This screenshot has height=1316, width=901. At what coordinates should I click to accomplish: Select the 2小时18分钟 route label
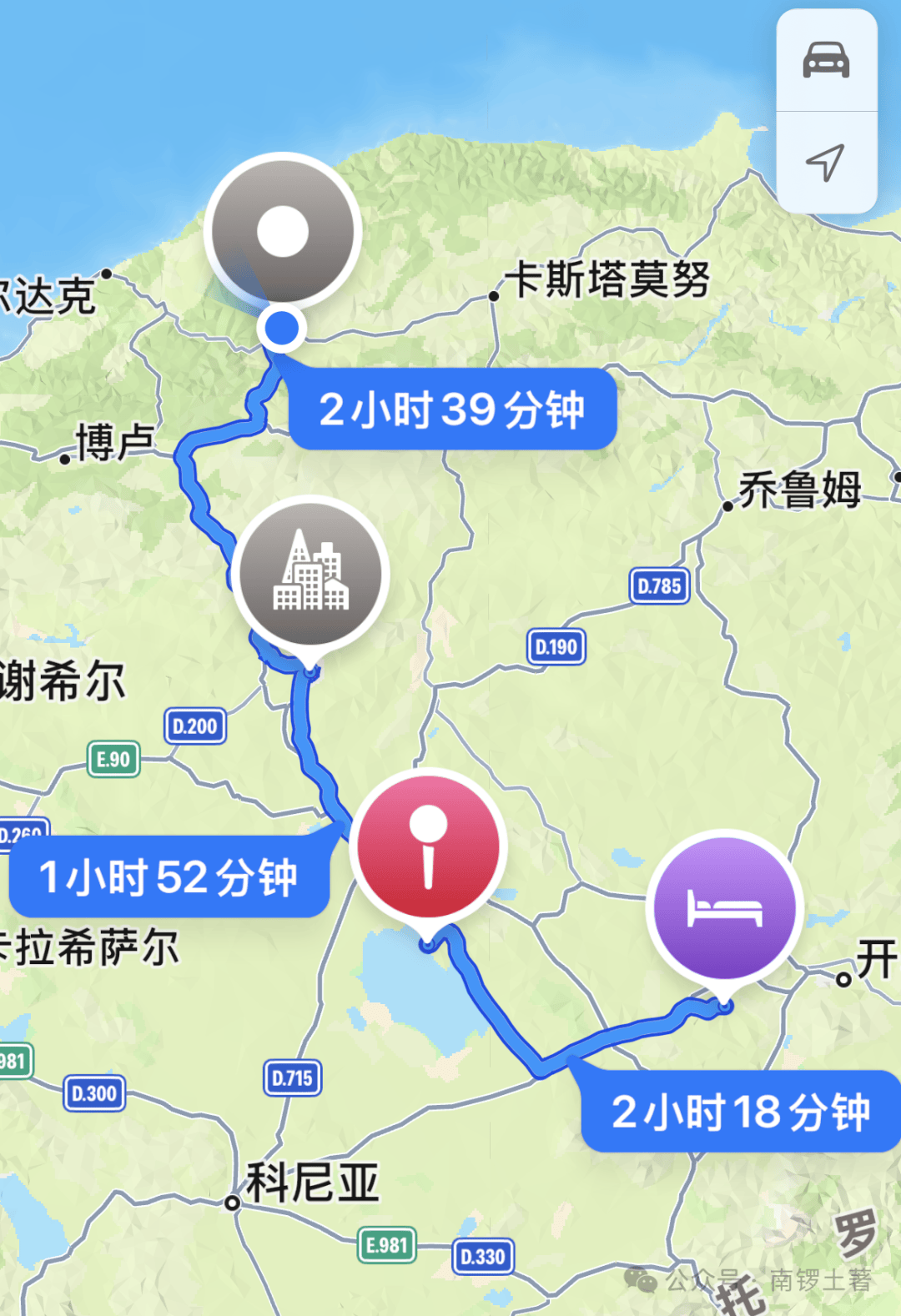coord(741,1112)
